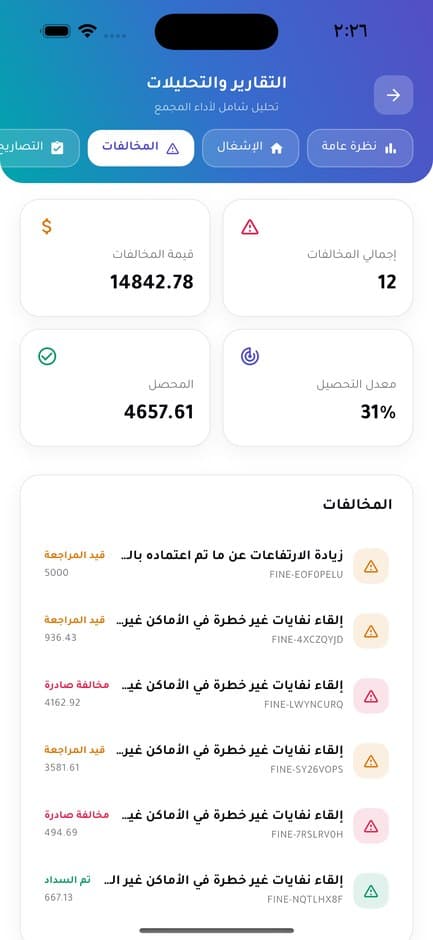Viewport: 433px width, 940px height.
Task: Open violation FINE-SY26VOPS
Action: [x=216, y=760]
